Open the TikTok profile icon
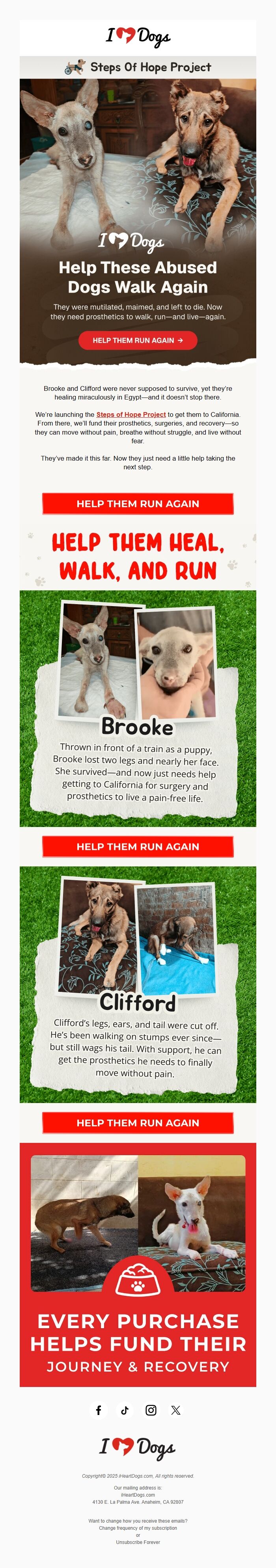The height and width of the screenshot is (1568, 276). coord(125,1410)
